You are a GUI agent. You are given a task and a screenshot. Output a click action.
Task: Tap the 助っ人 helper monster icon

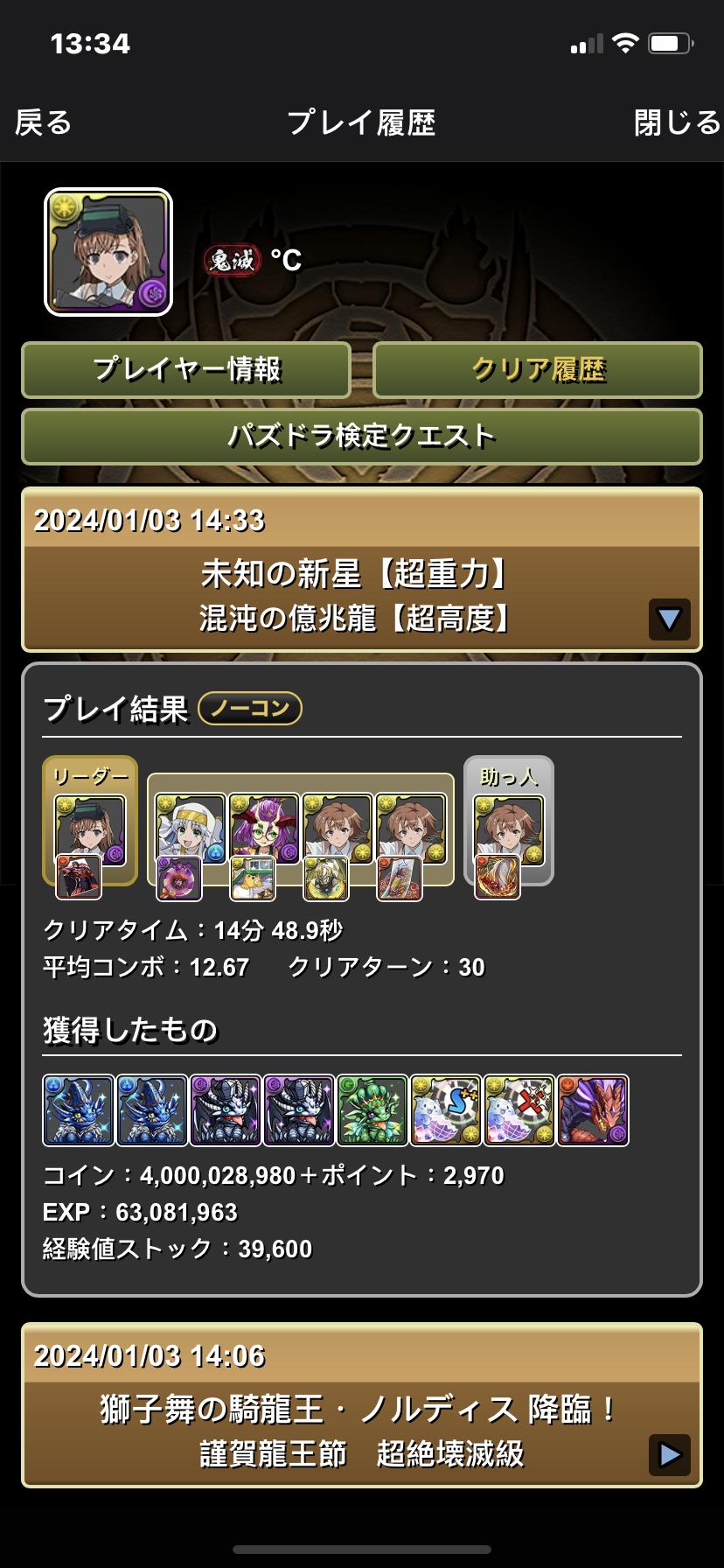click(x=509, y=829)
